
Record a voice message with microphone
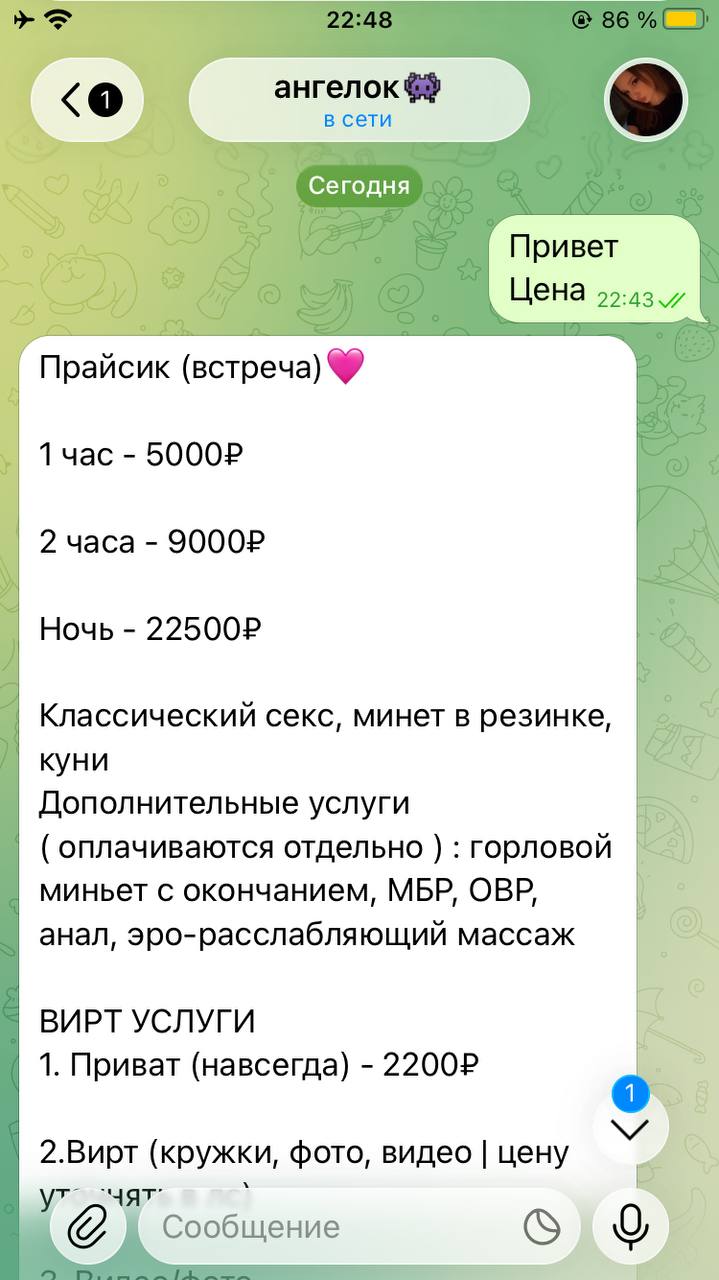[630, 1227]
